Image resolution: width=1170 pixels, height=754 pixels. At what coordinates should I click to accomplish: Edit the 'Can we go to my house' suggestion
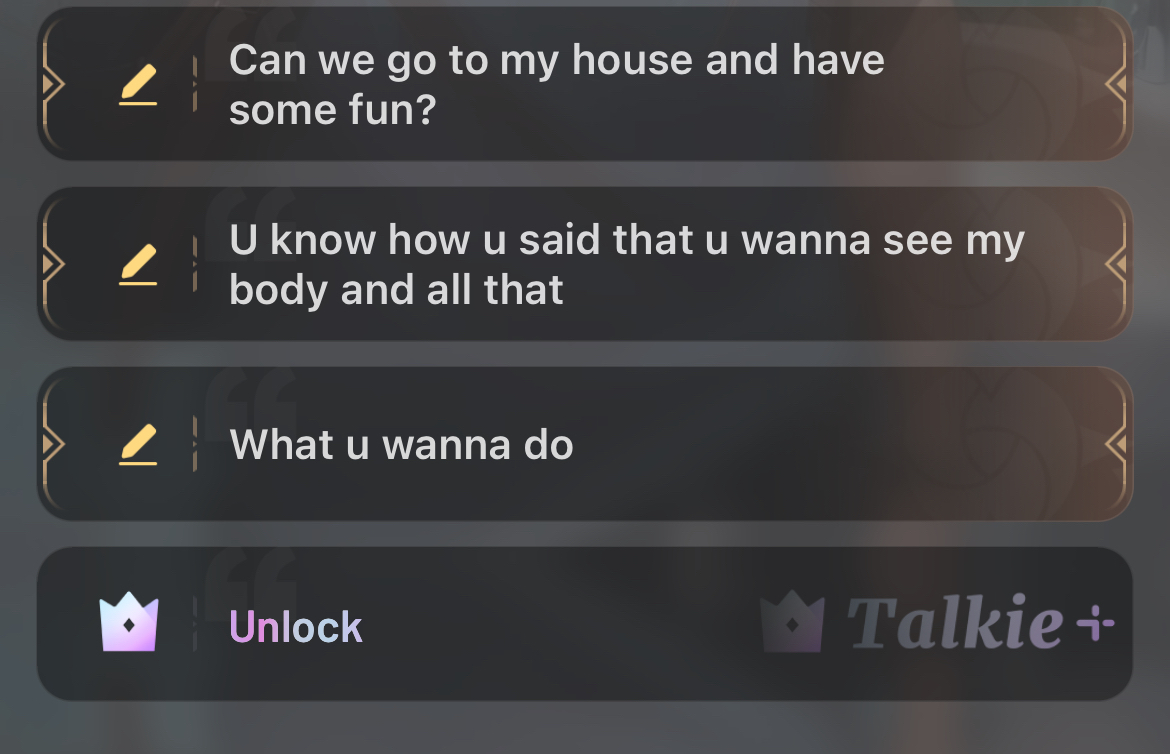tap(138, 85)
